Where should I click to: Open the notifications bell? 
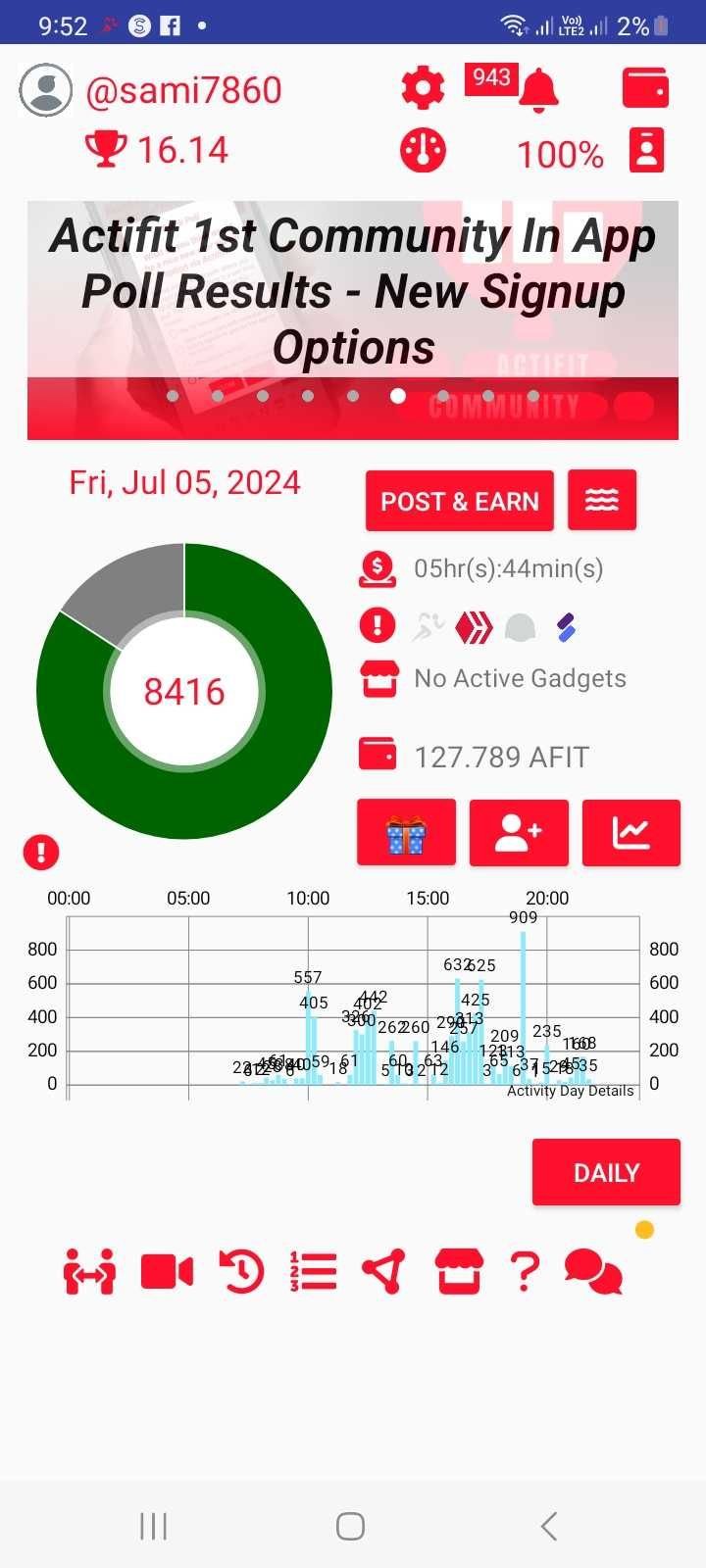pyautogui.click(x=537, y=90)
